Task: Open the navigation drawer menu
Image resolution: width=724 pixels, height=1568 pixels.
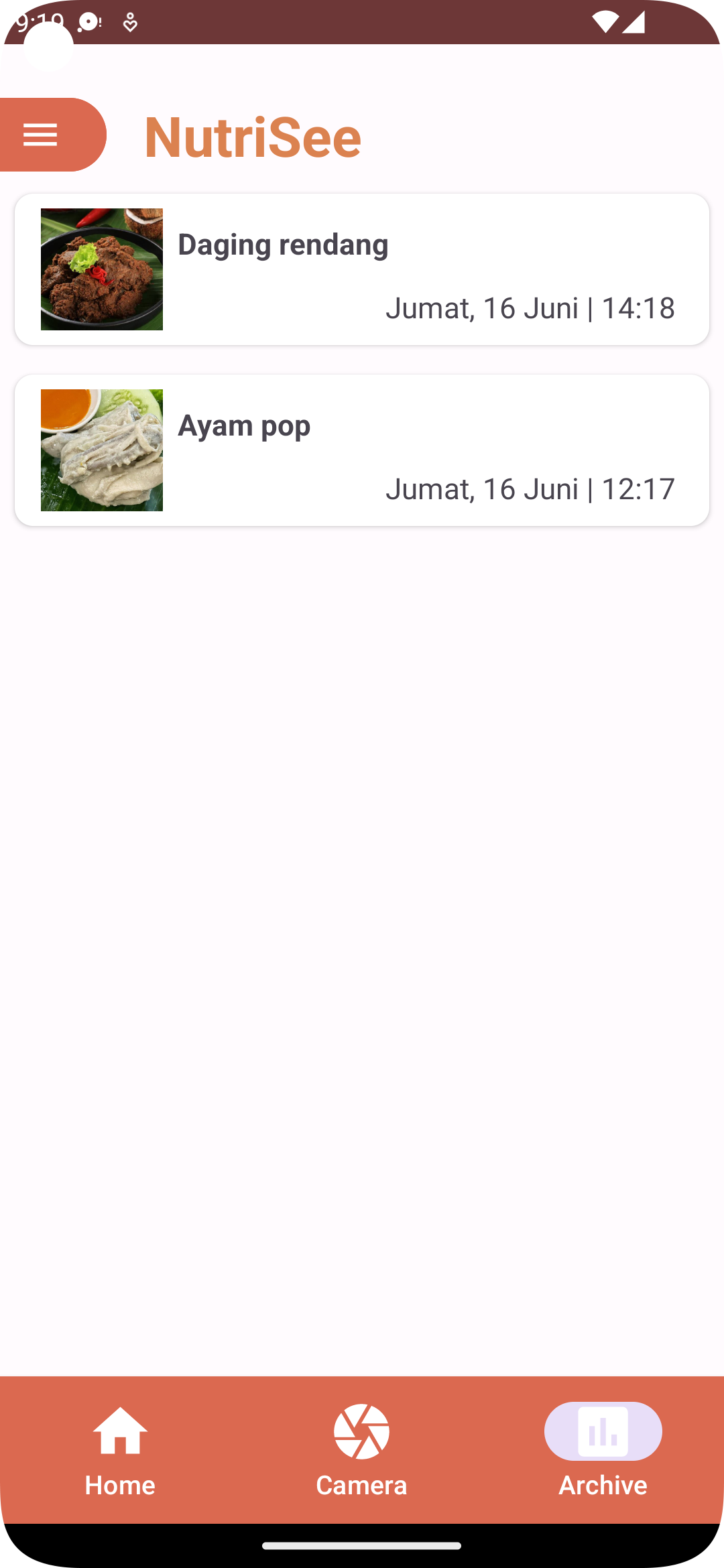Action: 40,134
